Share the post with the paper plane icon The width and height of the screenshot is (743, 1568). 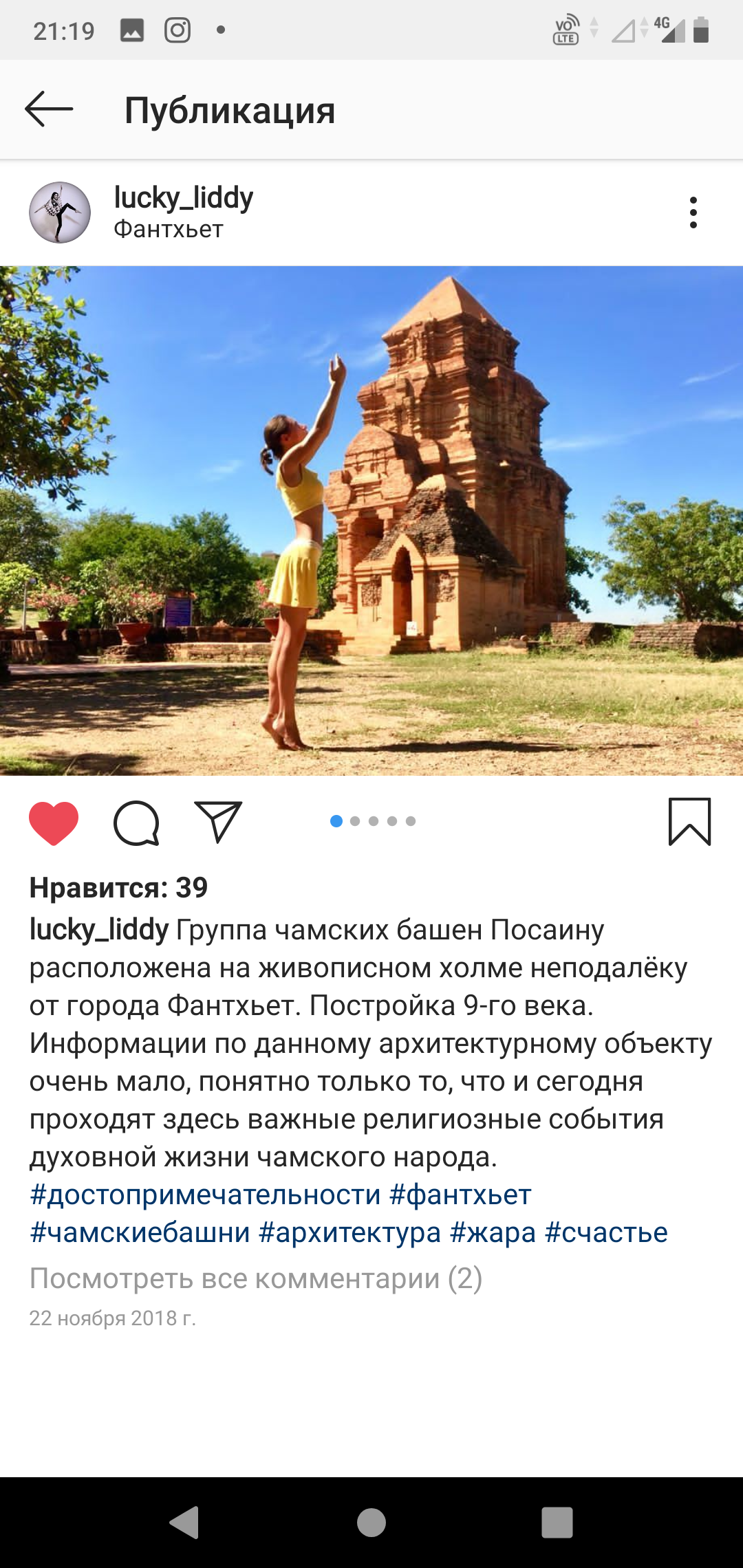pyautogui.click(x=218, y=822)
